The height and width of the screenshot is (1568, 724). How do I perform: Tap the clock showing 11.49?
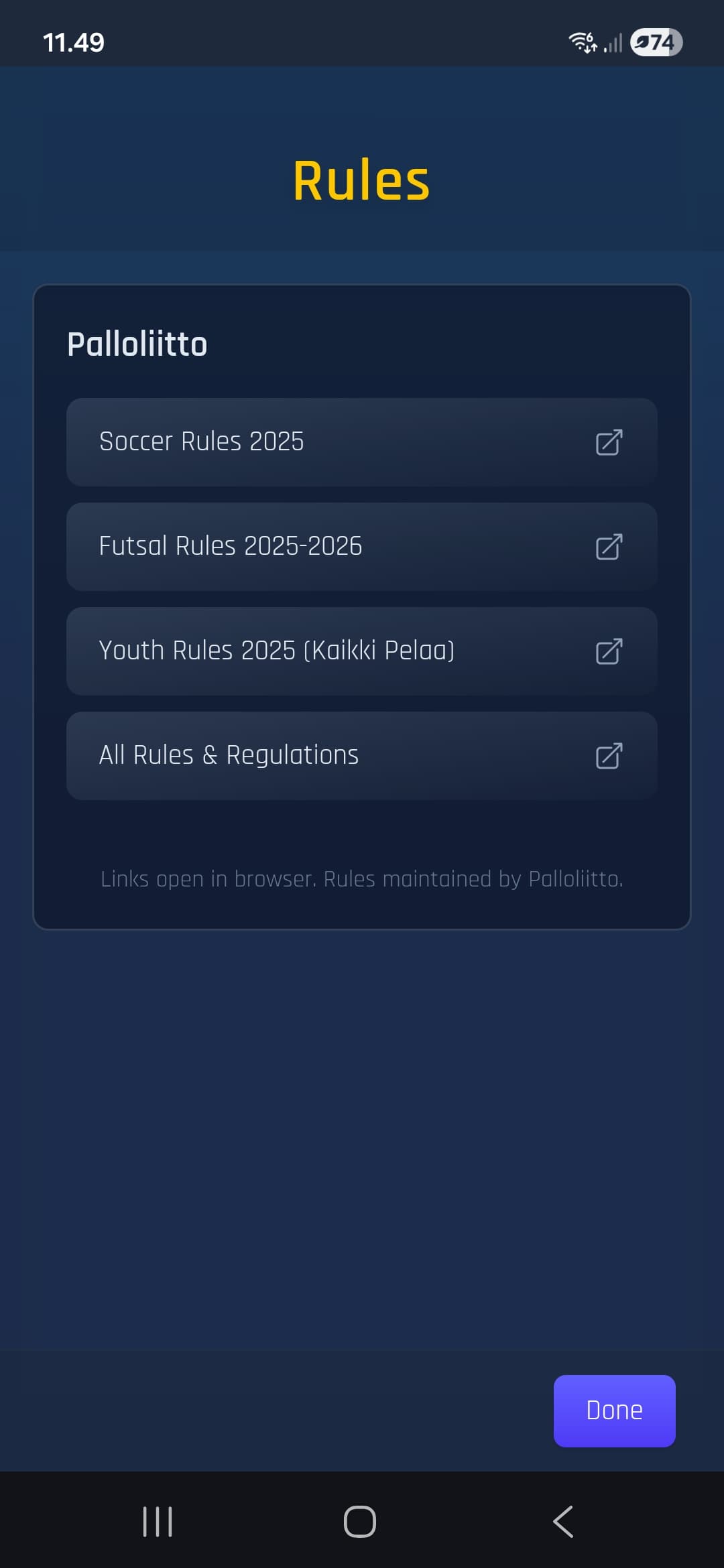(74, 42)
